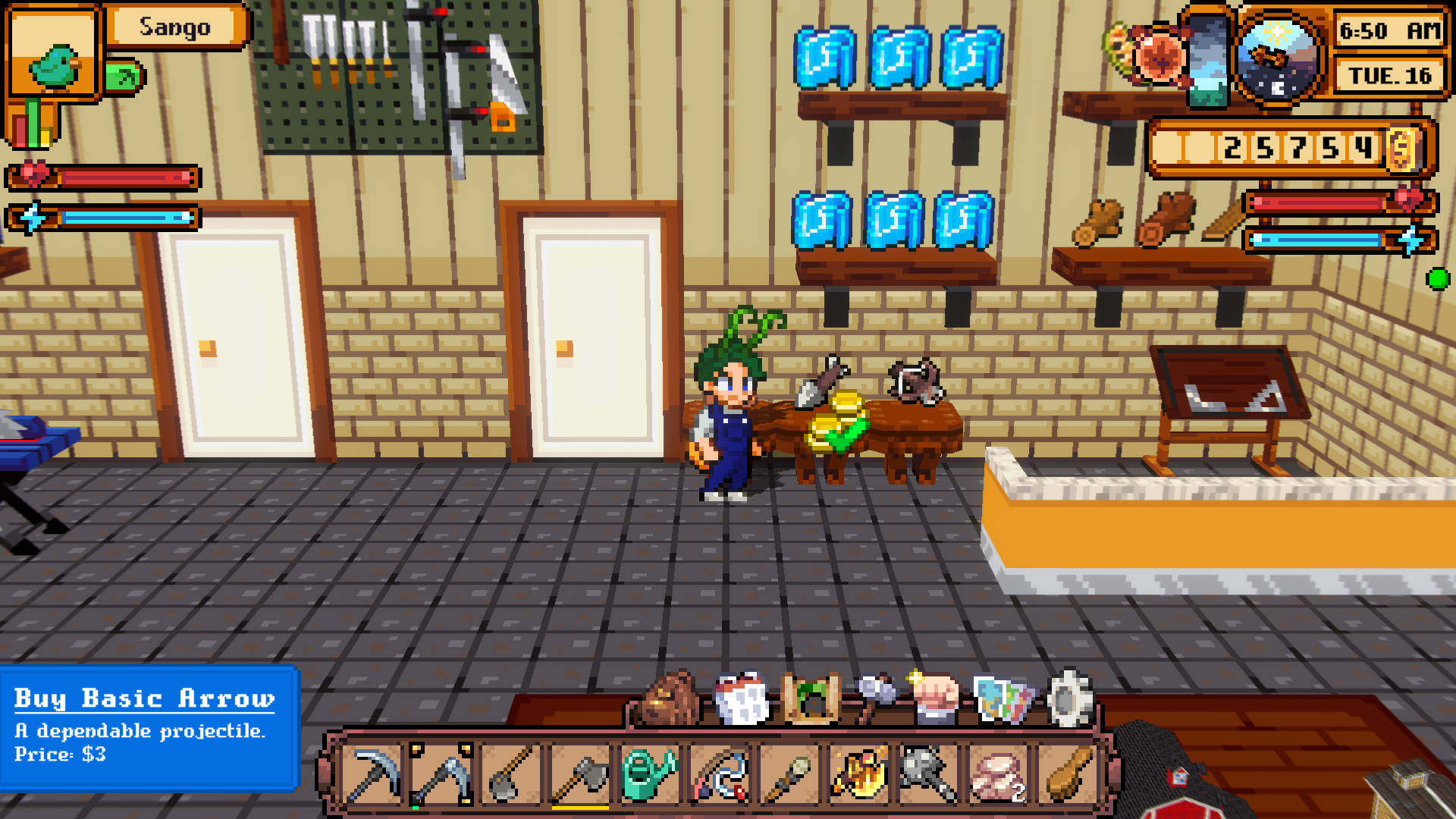Image resolution: width=1456 pixels, height=819 pixels.
Task: Open the fist skills menu
Action: tap(936, 698)
